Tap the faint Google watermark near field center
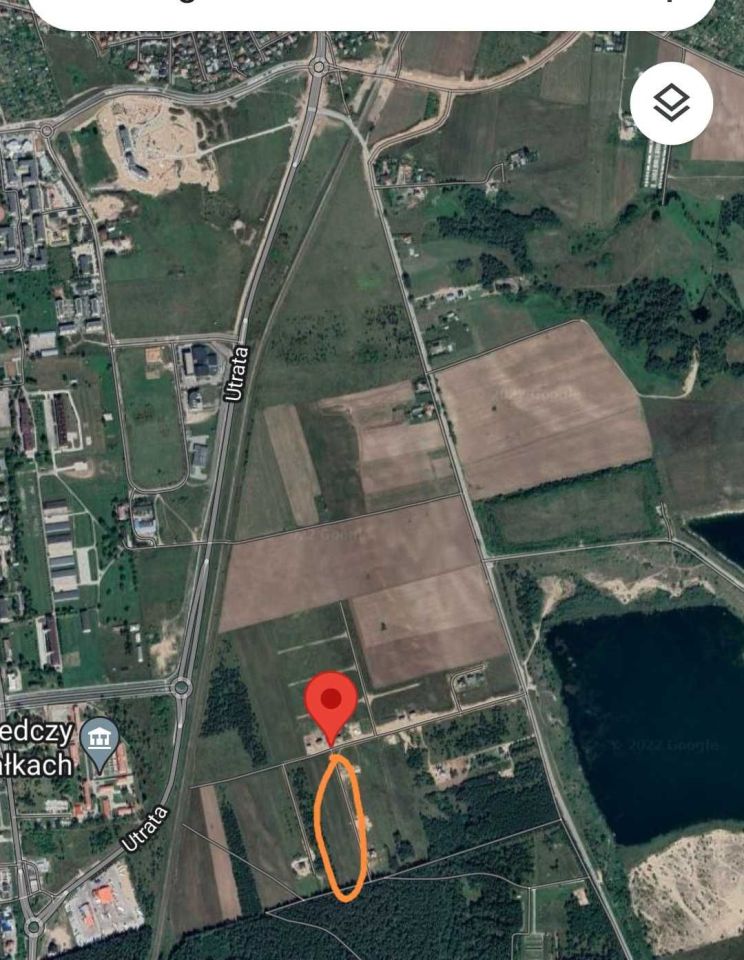The height and width of the screenshot is (960, 744). (x=537, y=395)
